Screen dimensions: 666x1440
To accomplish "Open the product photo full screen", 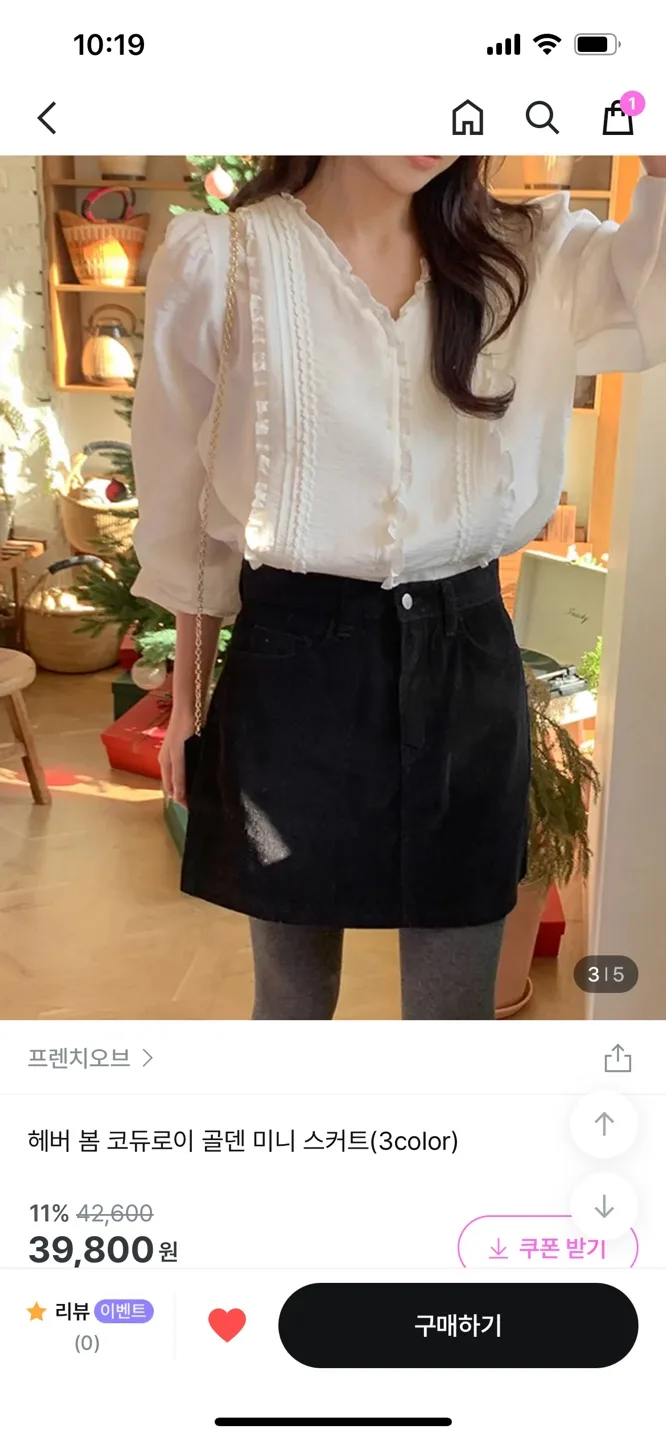I will tap(333, 587).
